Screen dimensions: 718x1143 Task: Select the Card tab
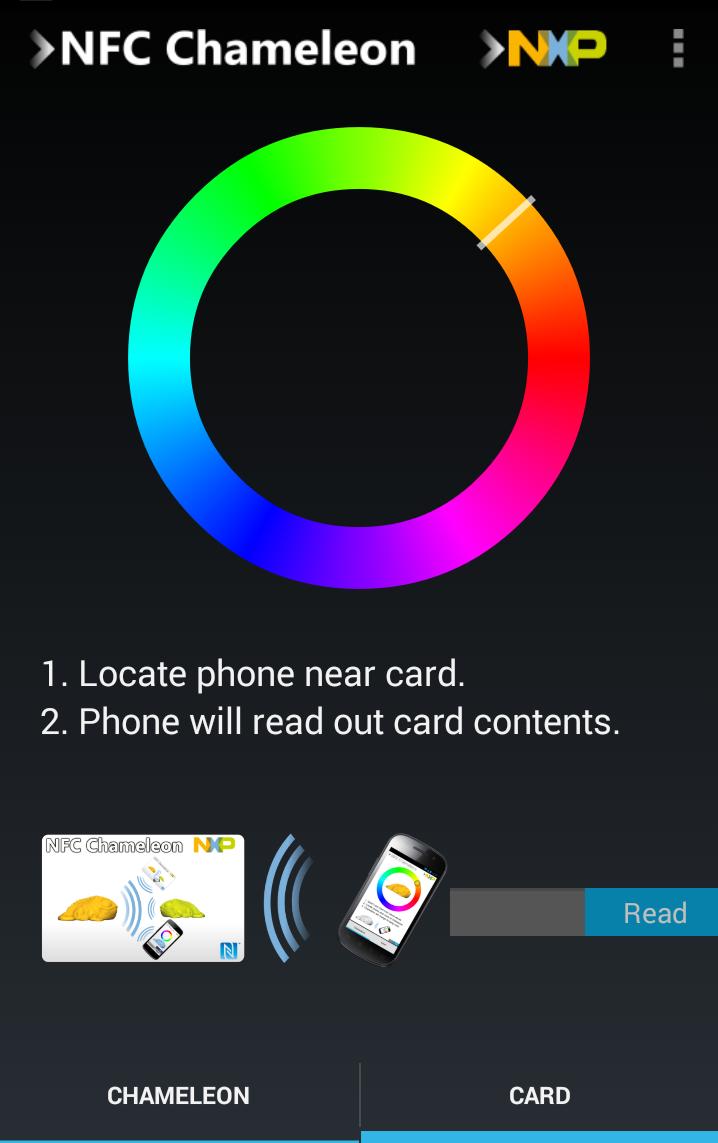(539, 1096)
